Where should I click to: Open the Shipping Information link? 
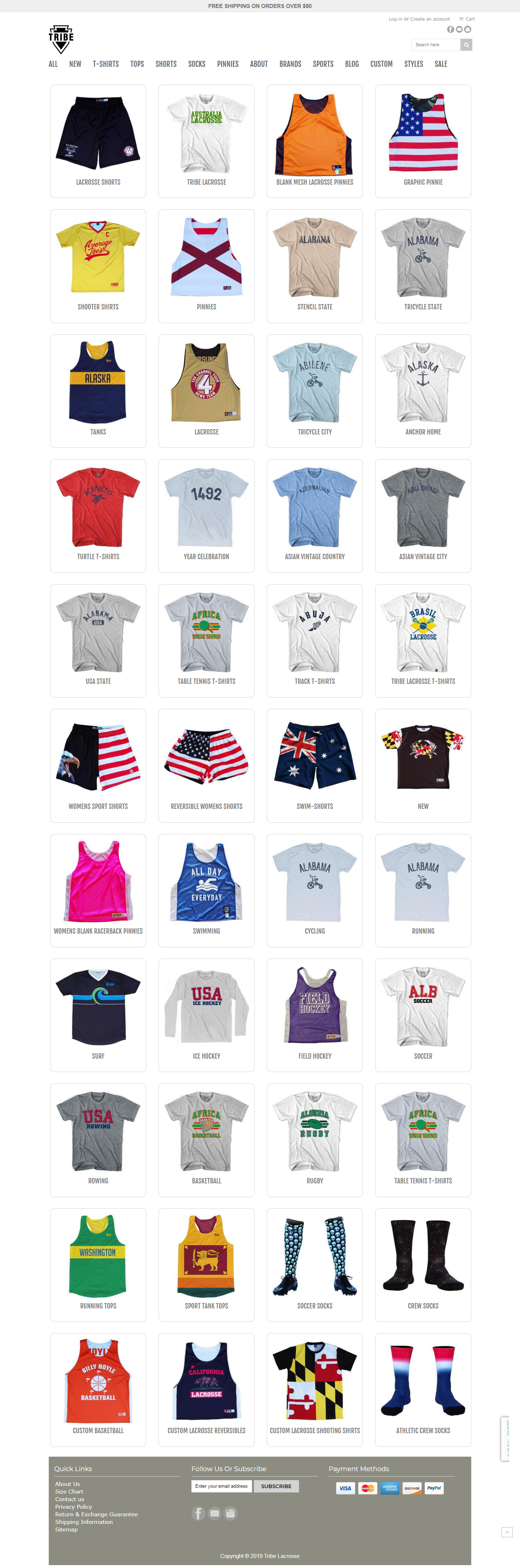tap(84, 1522)
